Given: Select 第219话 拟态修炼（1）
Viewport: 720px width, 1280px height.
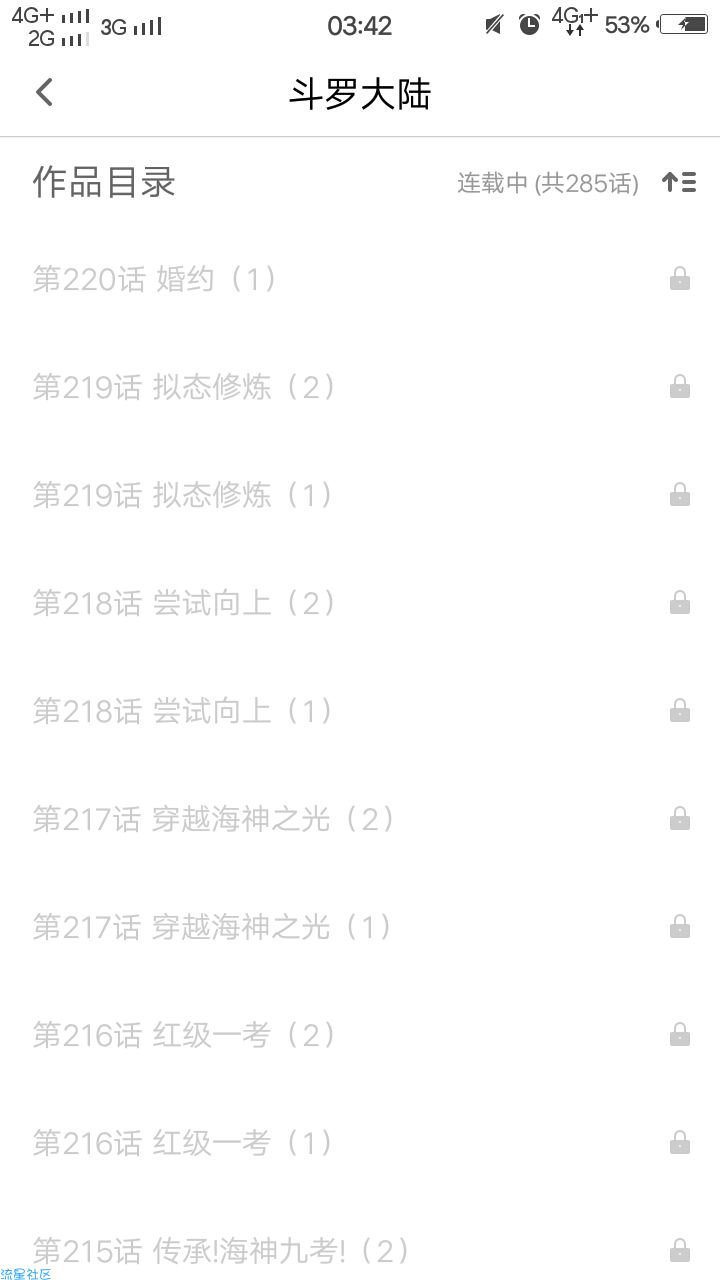Looking at the screenshot, I should [360, 495].
